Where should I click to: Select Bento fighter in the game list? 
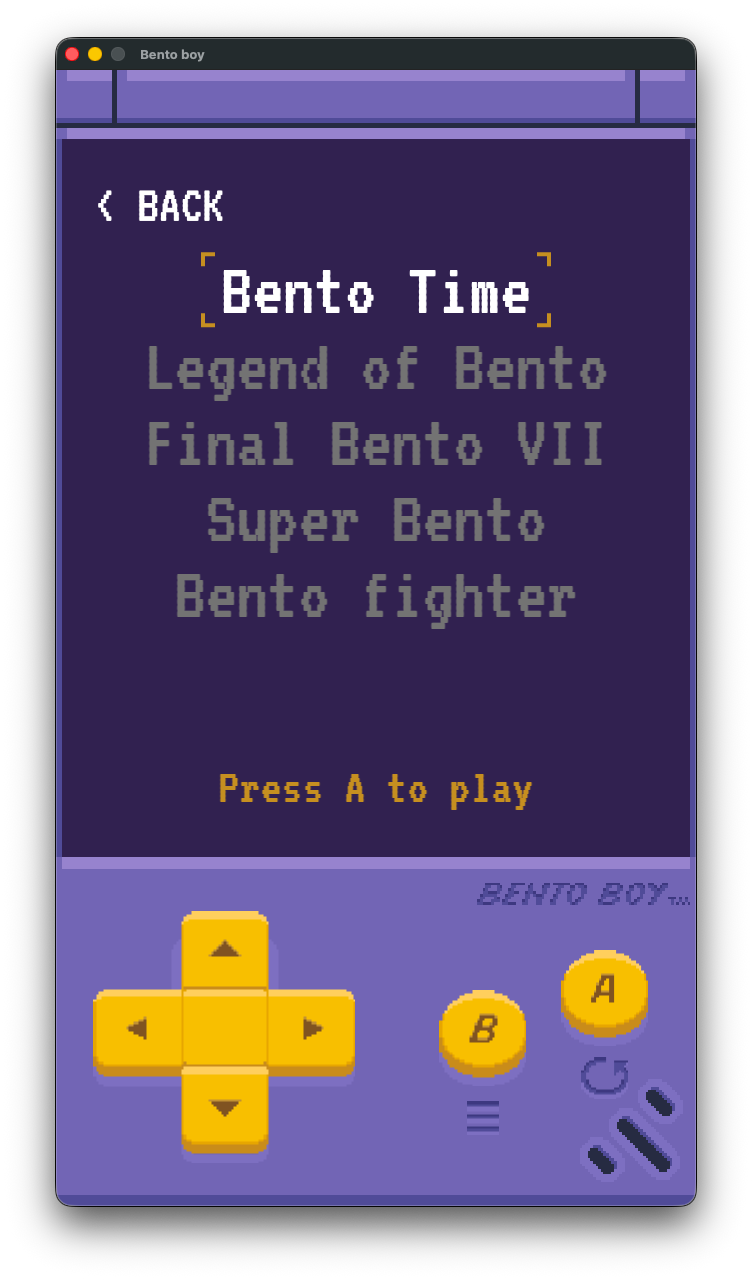375,597
